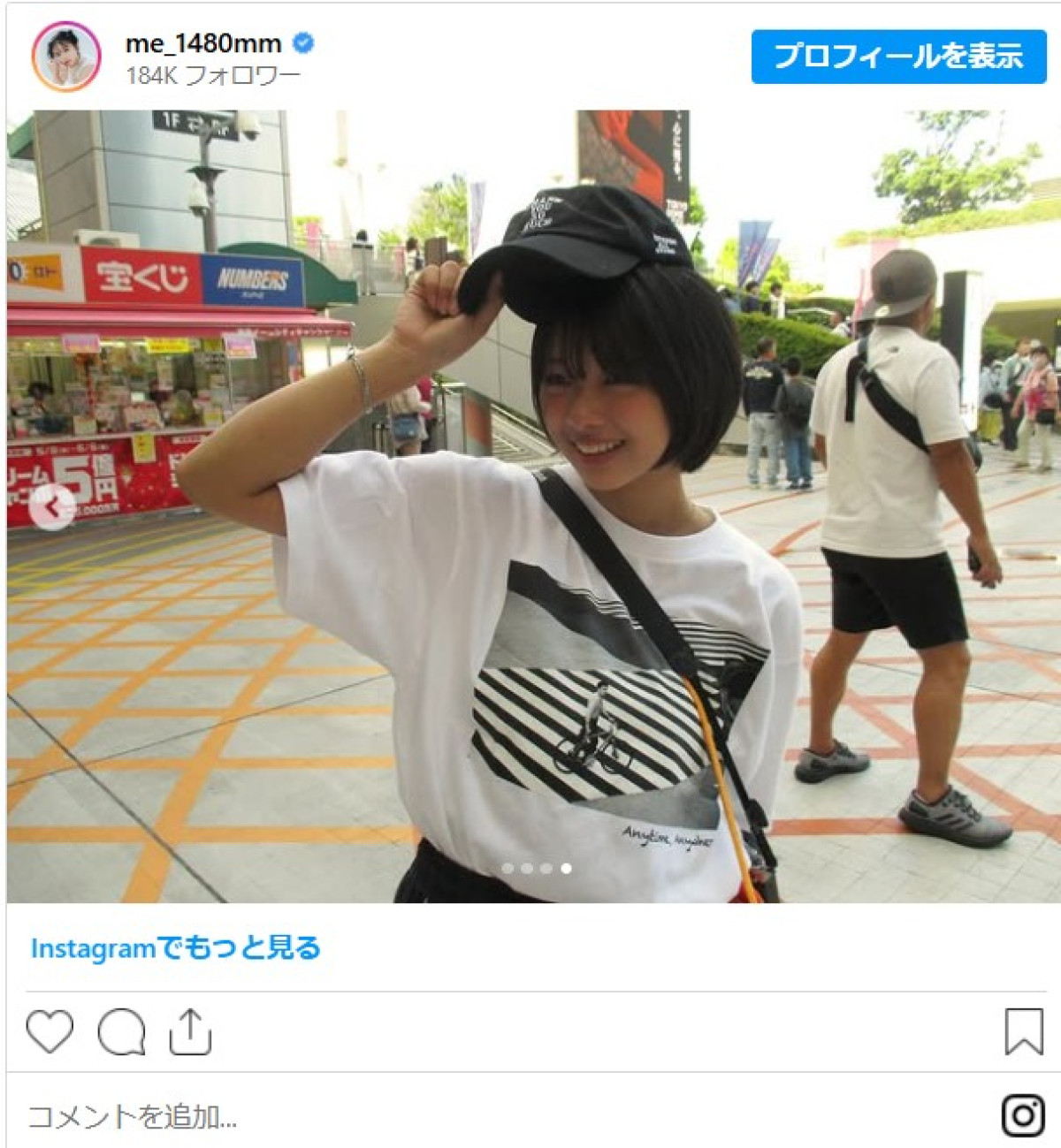Tap the コメントを追加 comment field
Image resolution: width=1061 pixels, height=1148 pixels.
point(133,1116)
